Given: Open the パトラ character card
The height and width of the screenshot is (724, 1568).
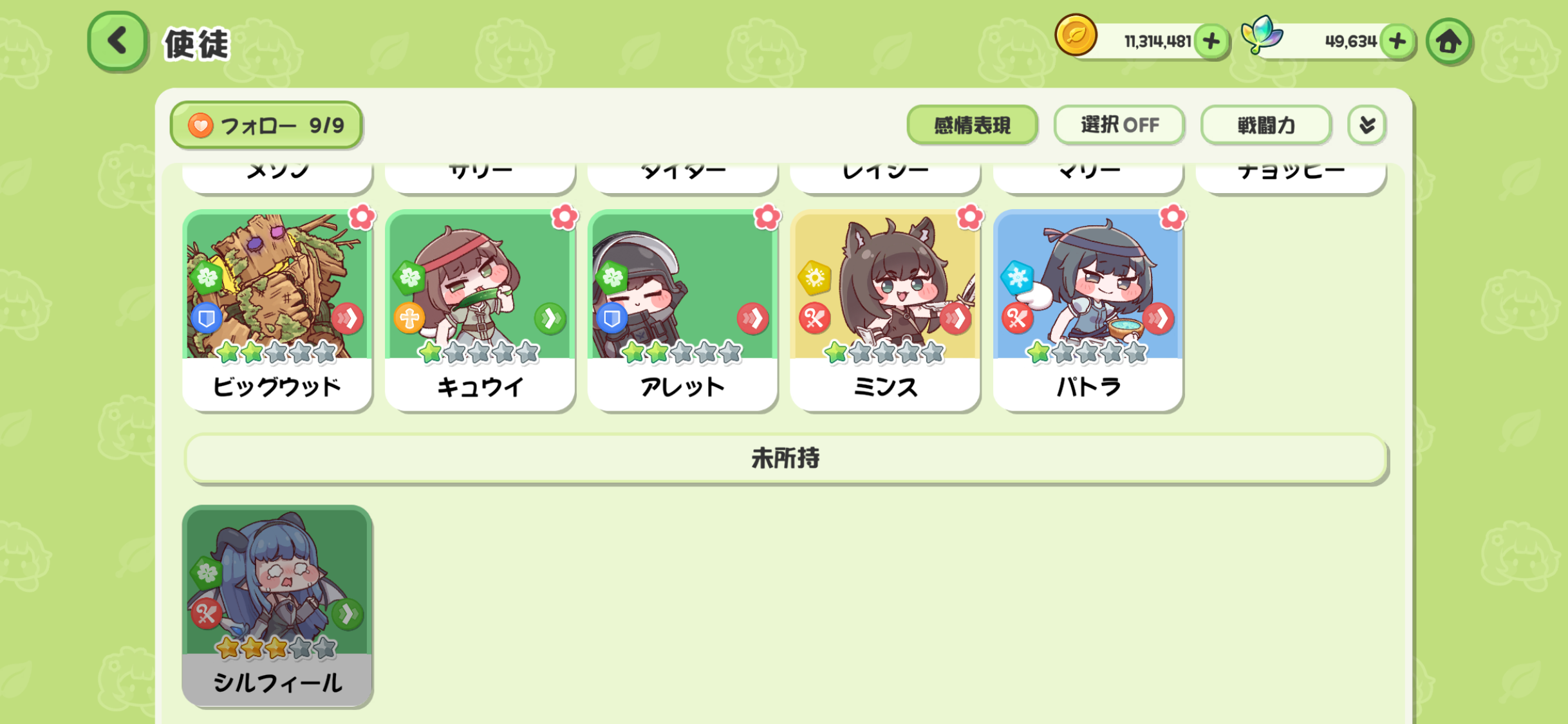Looking at the screenshot, I should (1088, 310).
